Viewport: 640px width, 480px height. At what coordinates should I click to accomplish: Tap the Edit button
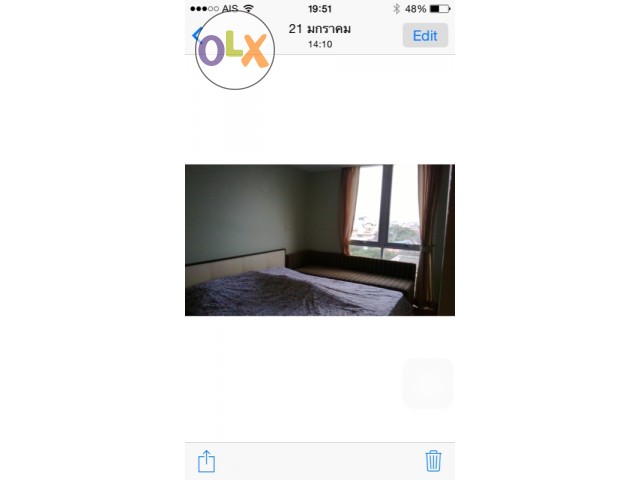click(425, 36)
